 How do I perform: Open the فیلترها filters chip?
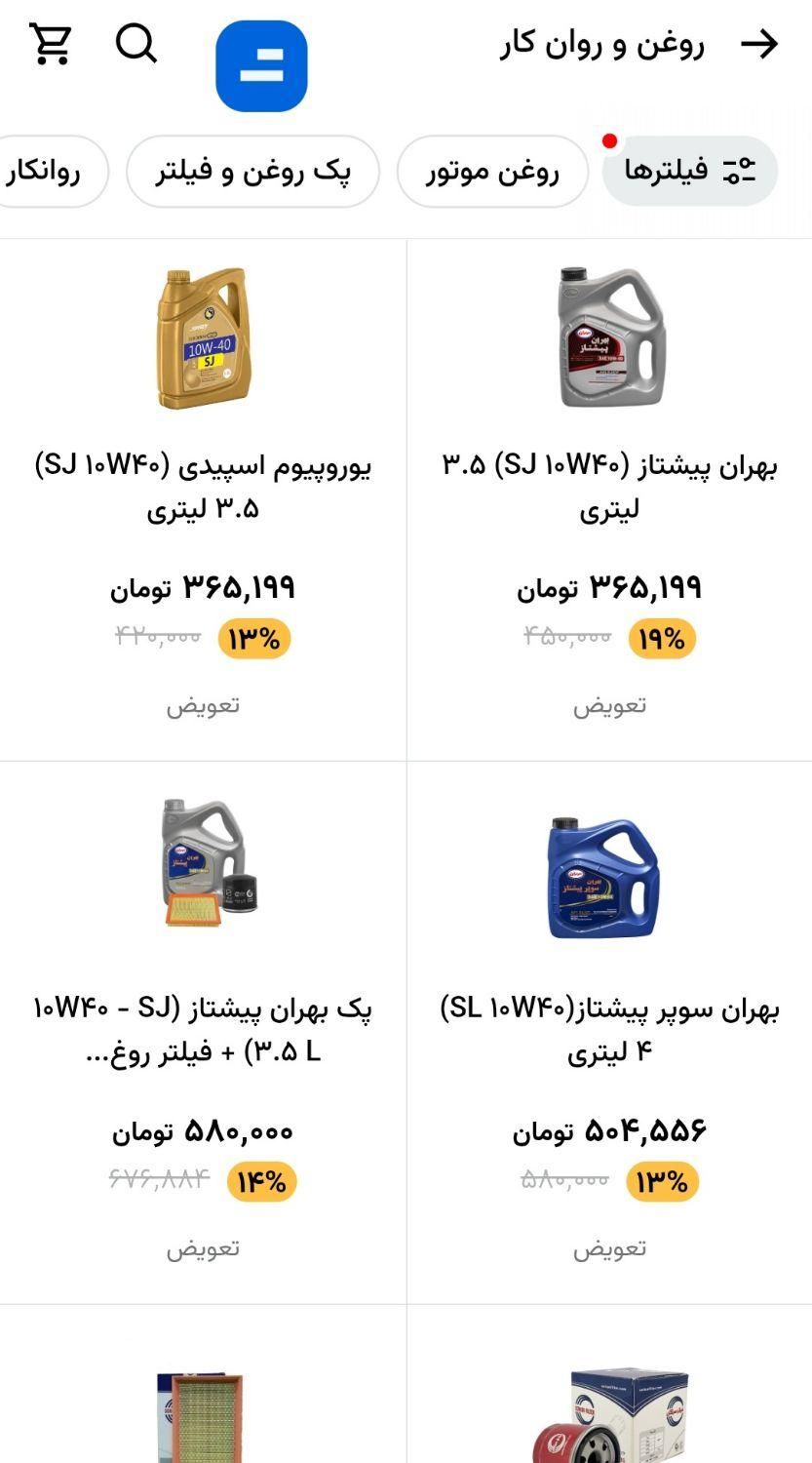689,172
